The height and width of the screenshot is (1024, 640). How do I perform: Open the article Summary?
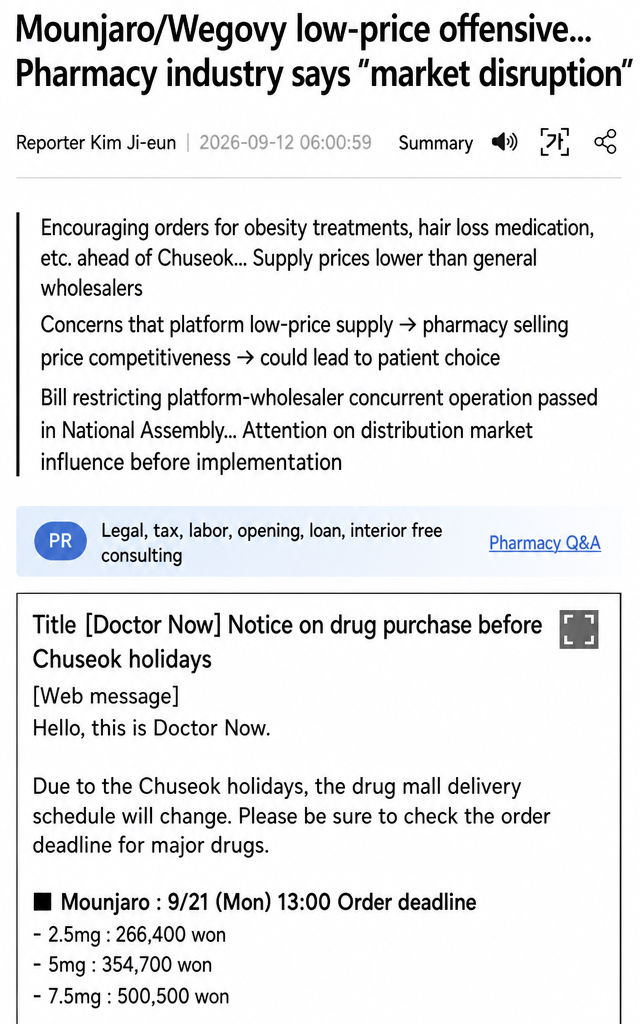(x=436, y=143)
